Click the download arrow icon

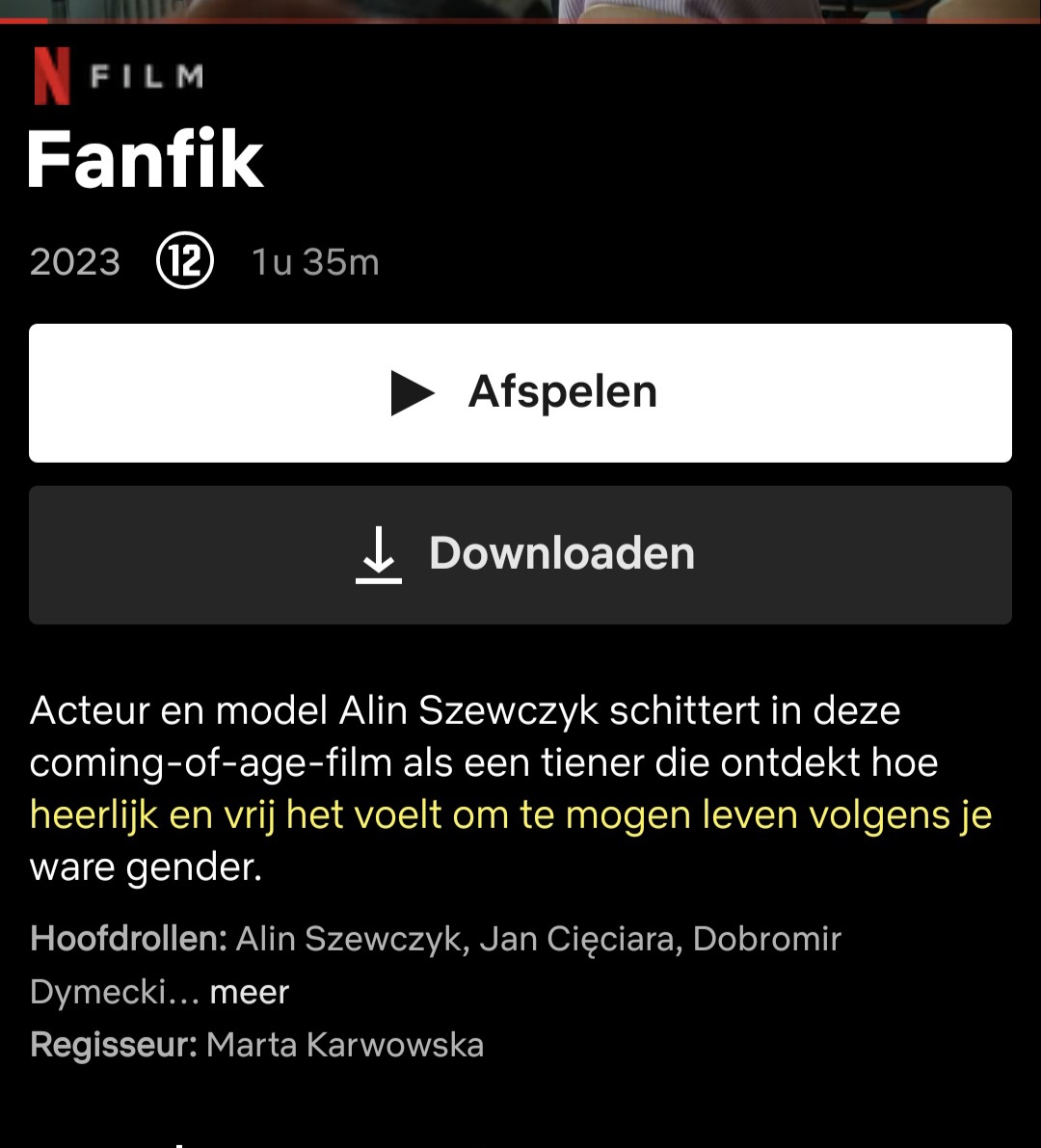(x=379, y=554)
